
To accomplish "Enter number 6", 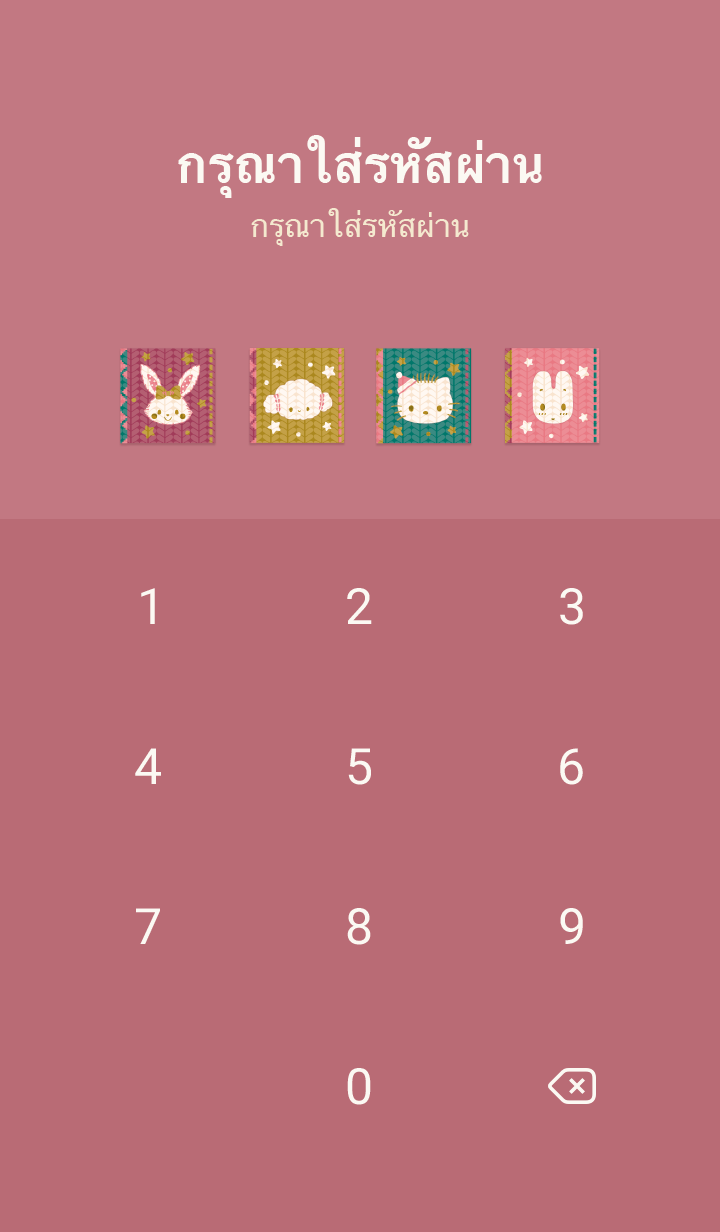I will [x=571, y=767].
